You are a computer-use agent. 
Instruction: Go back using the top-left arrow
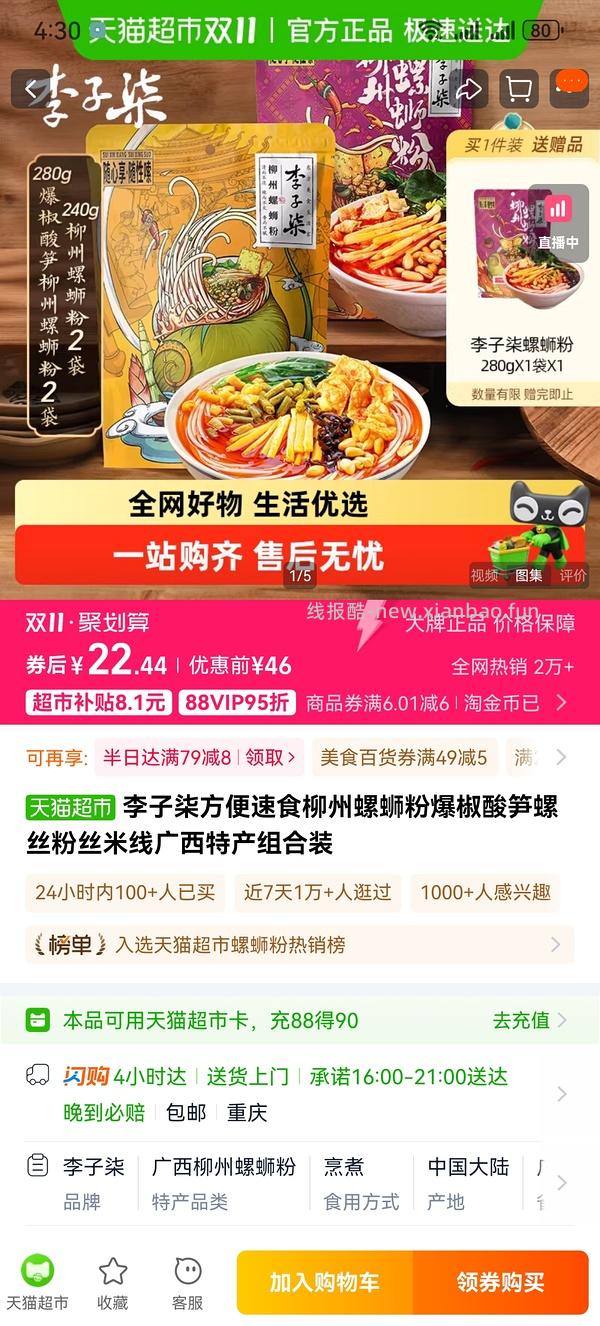pyautogui.click(x=30, y=89)
